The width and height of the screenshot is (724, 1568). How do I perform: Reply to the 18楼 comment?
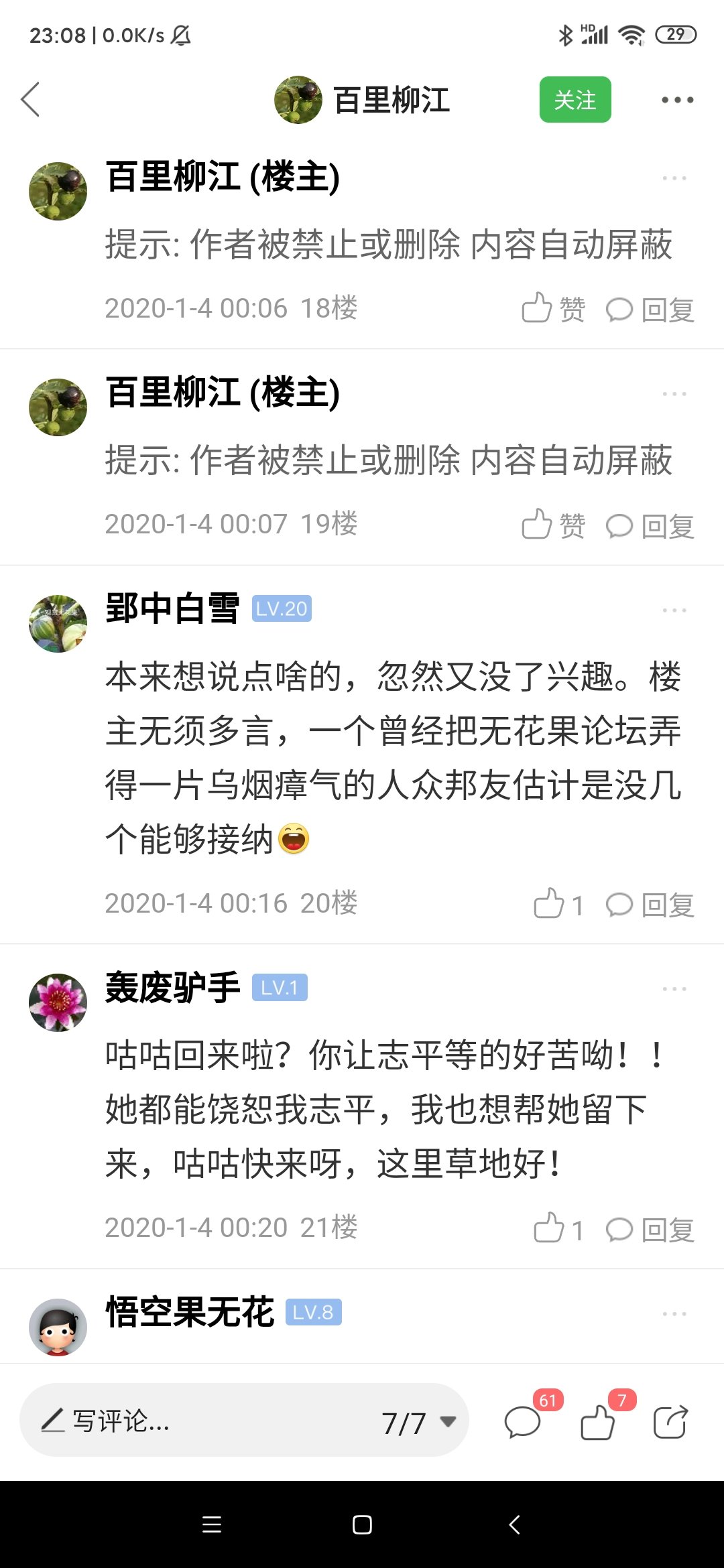pyautogui.click(x=650, y=310)
